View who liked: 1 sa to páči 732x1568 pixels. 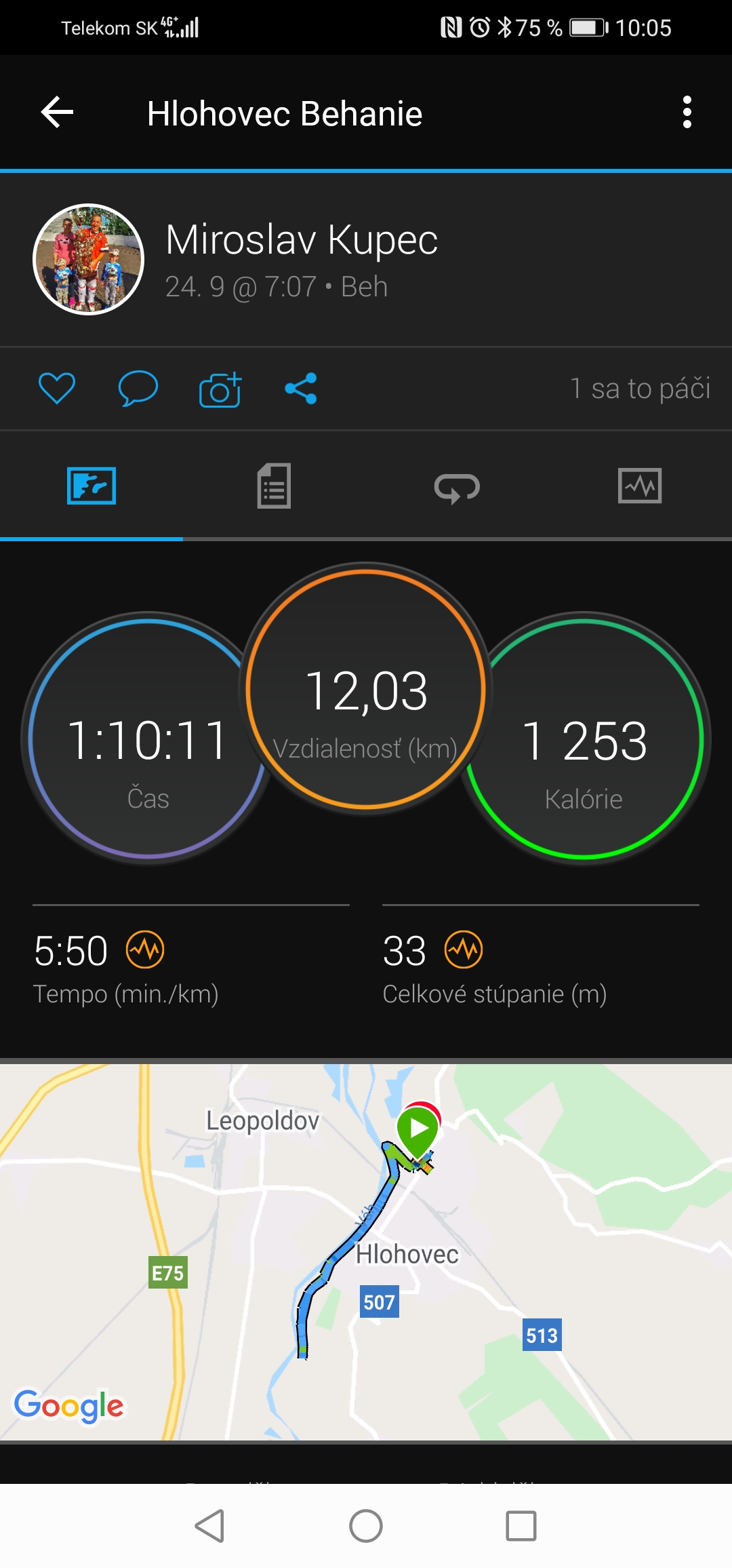pyautogui.click(x=640, y=389)
